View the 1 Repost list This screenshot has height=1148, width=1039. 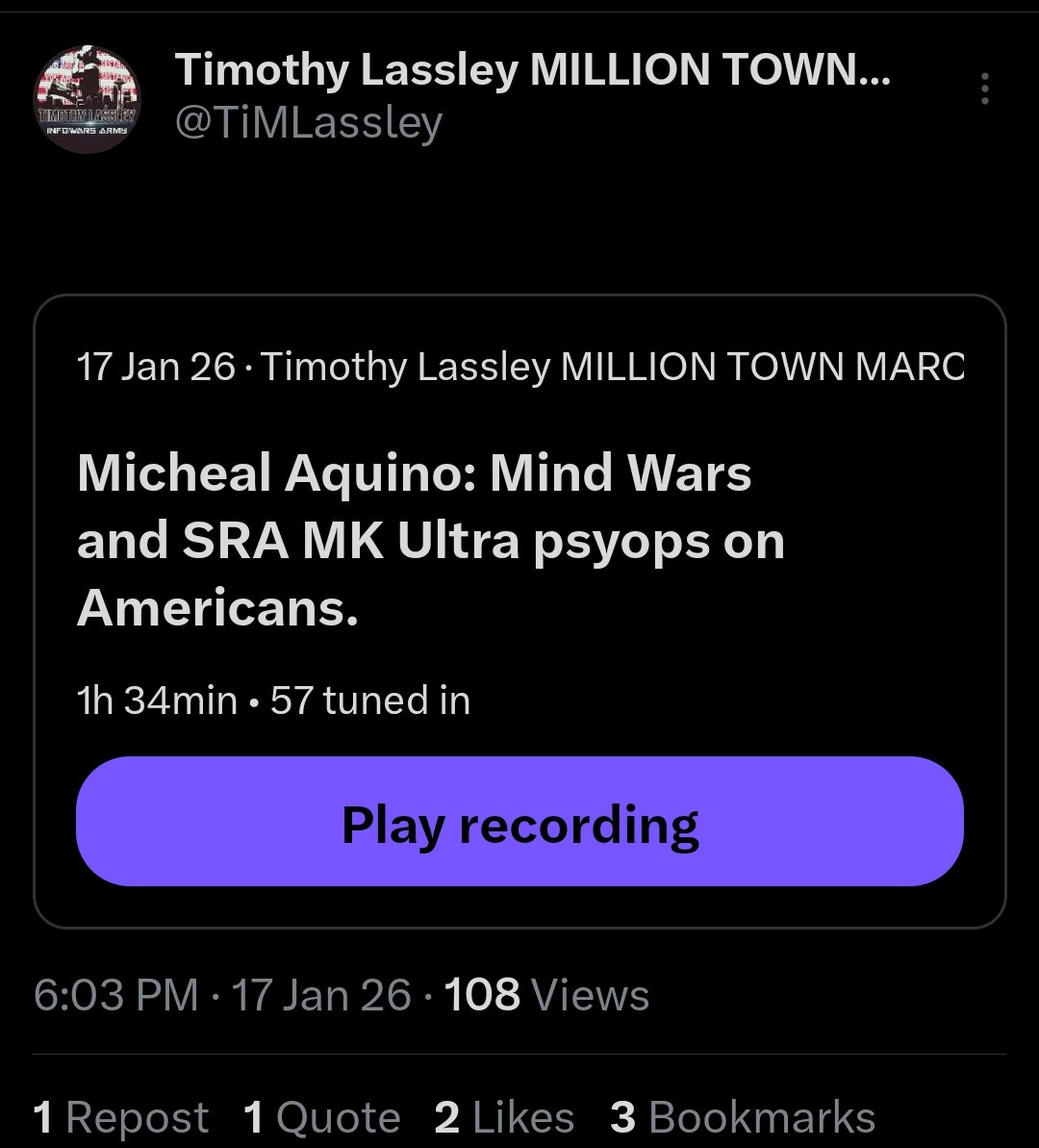point(121,1118)
